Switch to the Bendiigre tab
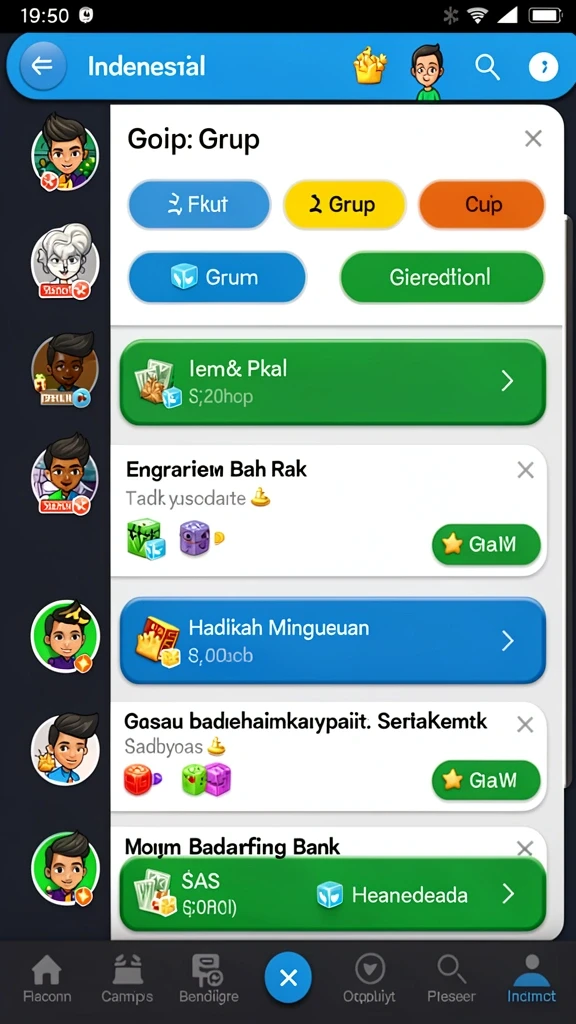The width and height of the screenshot is (576, 1024). pos(208,979)
